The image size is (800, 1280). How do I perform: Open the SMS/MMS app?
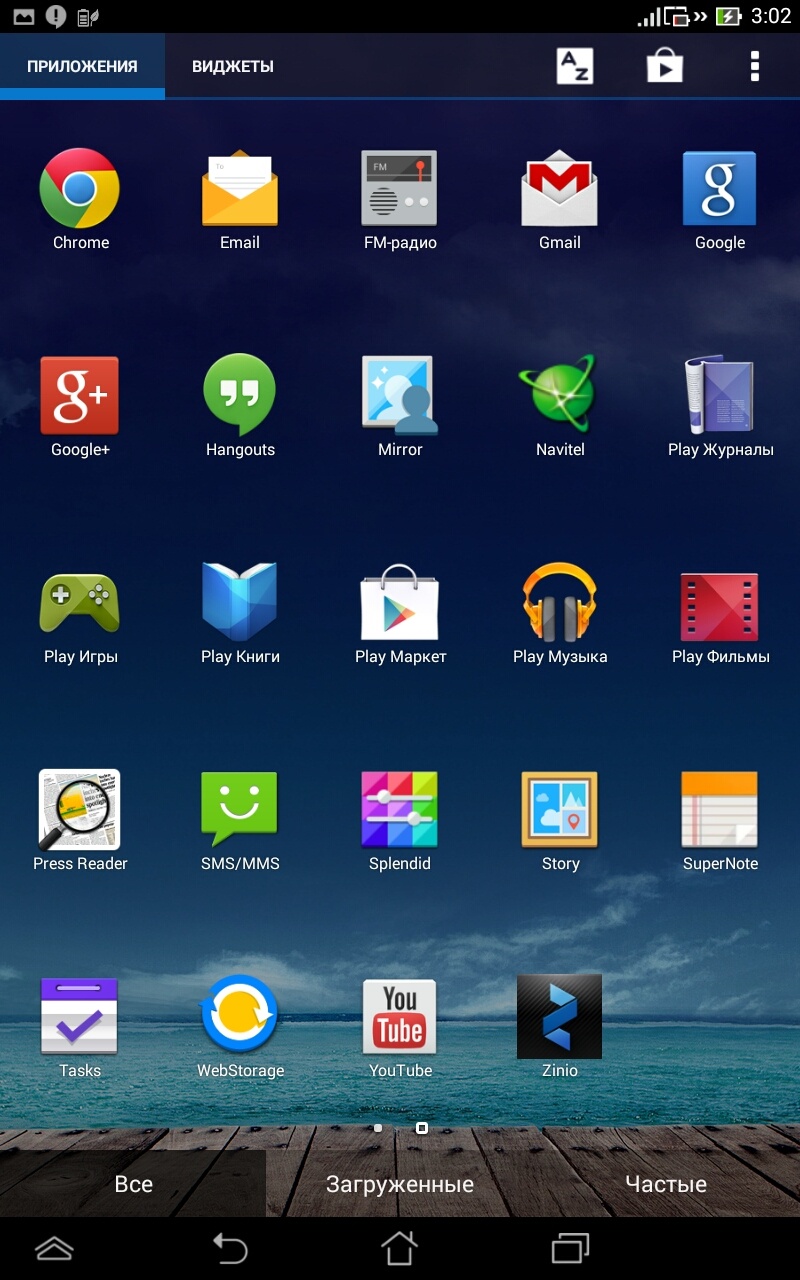pyautogui.click(x=240, y=811)
